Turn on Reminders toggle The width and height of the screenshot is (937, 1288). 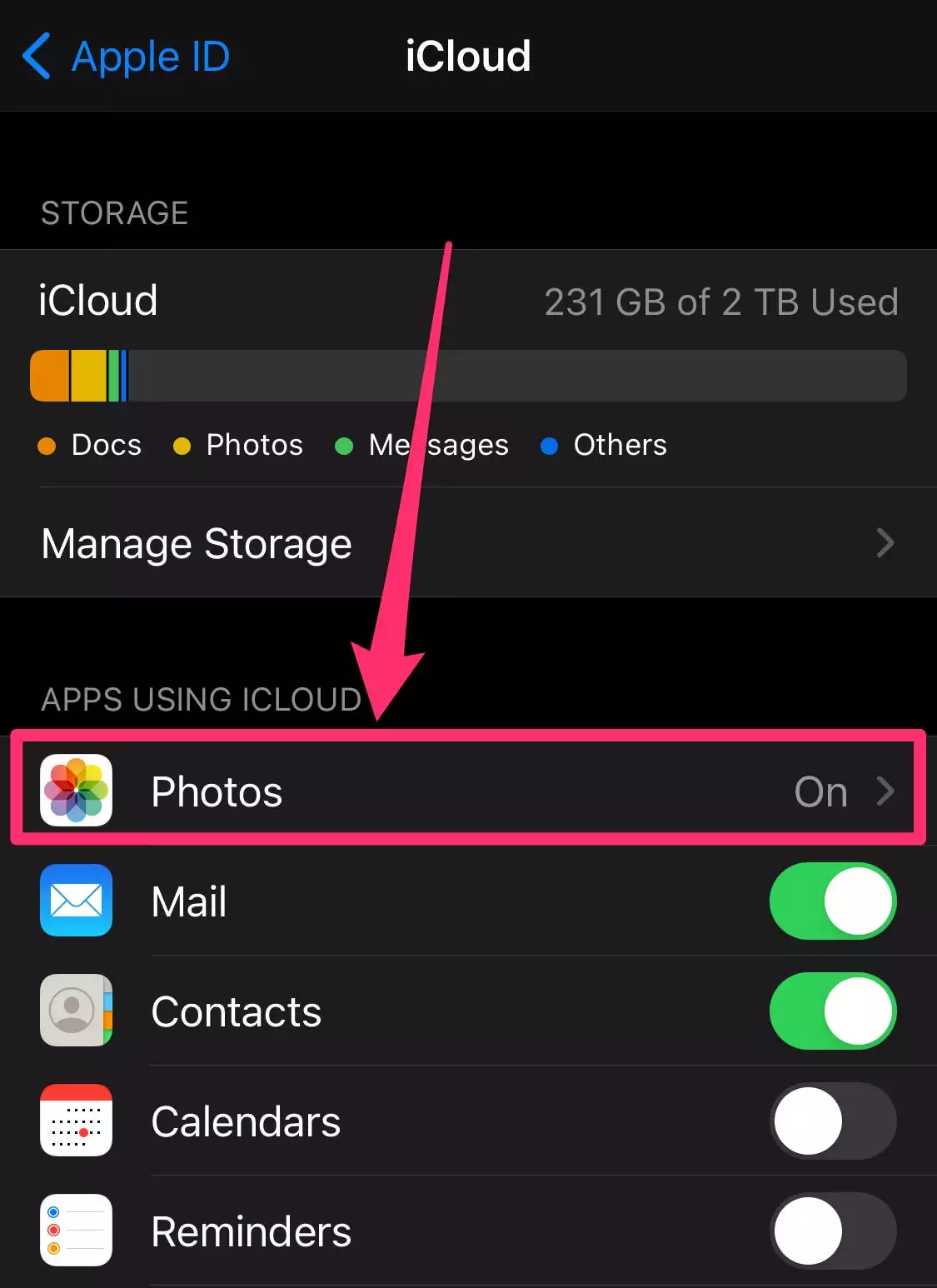point(832,1231)
